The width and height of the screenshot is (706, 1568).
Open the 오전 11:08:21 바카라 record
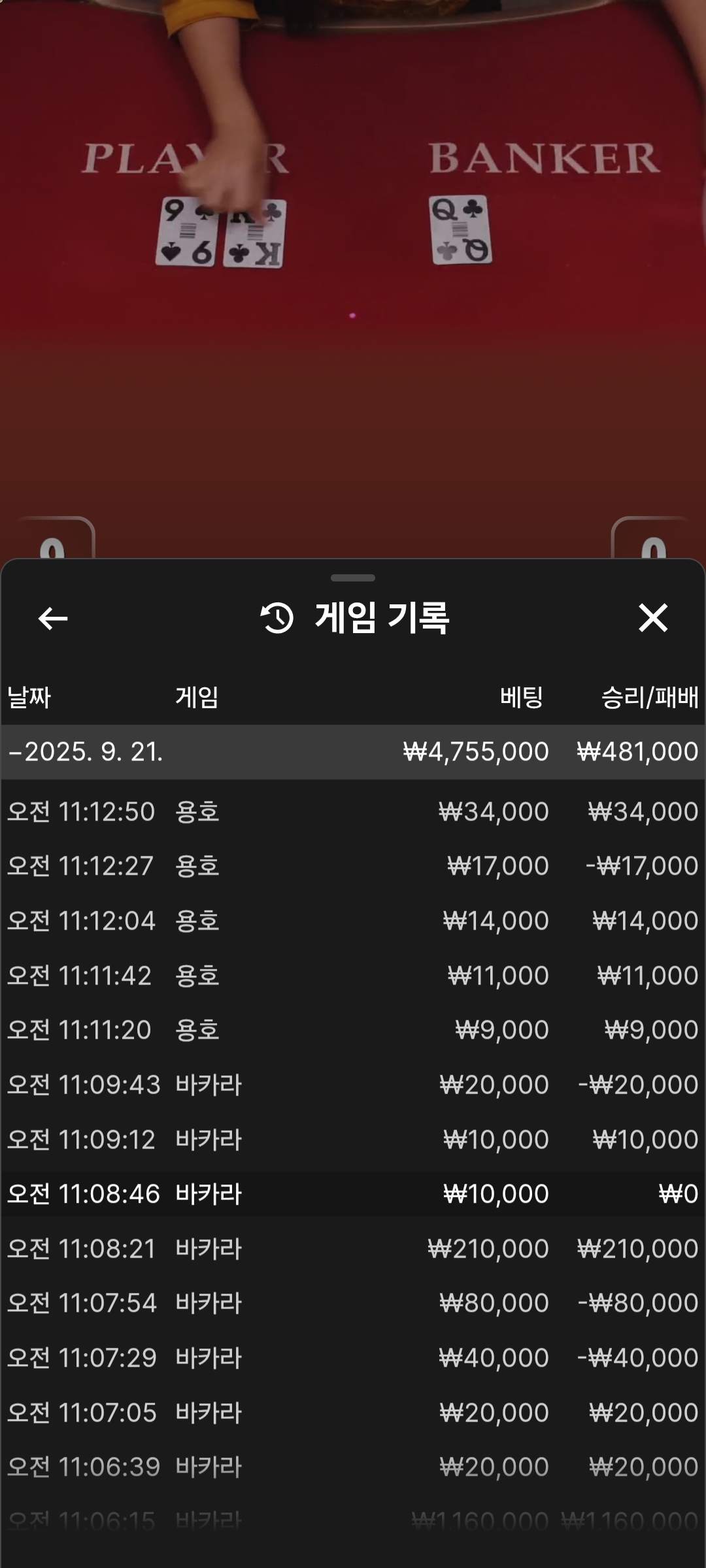coord(353,1249)
